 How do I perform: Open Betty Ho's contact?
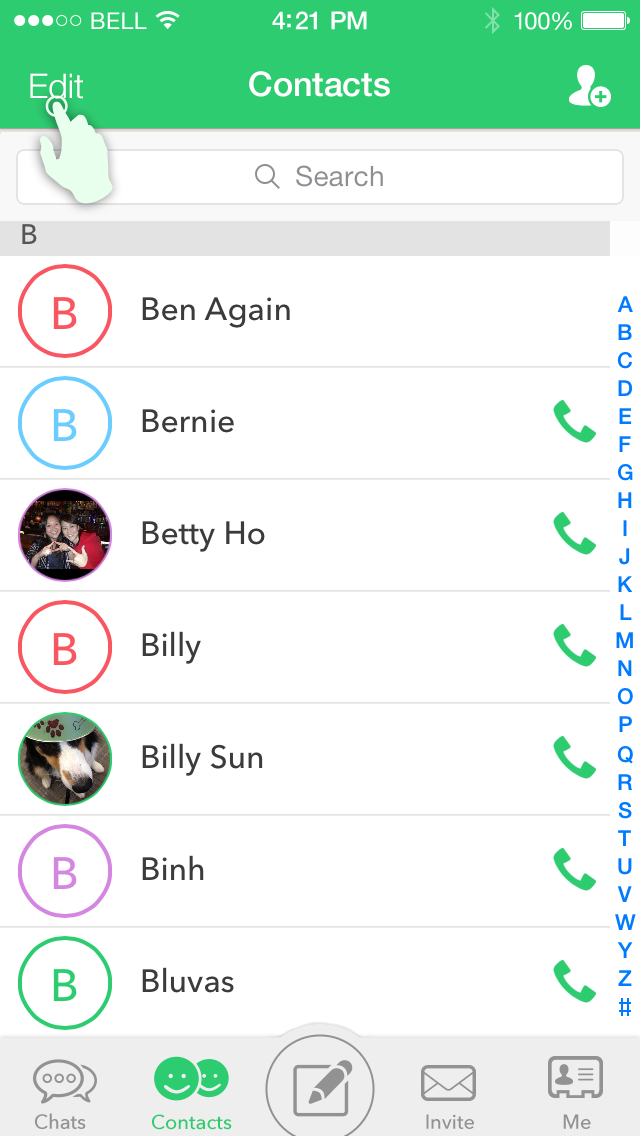(x=203, y=534)
